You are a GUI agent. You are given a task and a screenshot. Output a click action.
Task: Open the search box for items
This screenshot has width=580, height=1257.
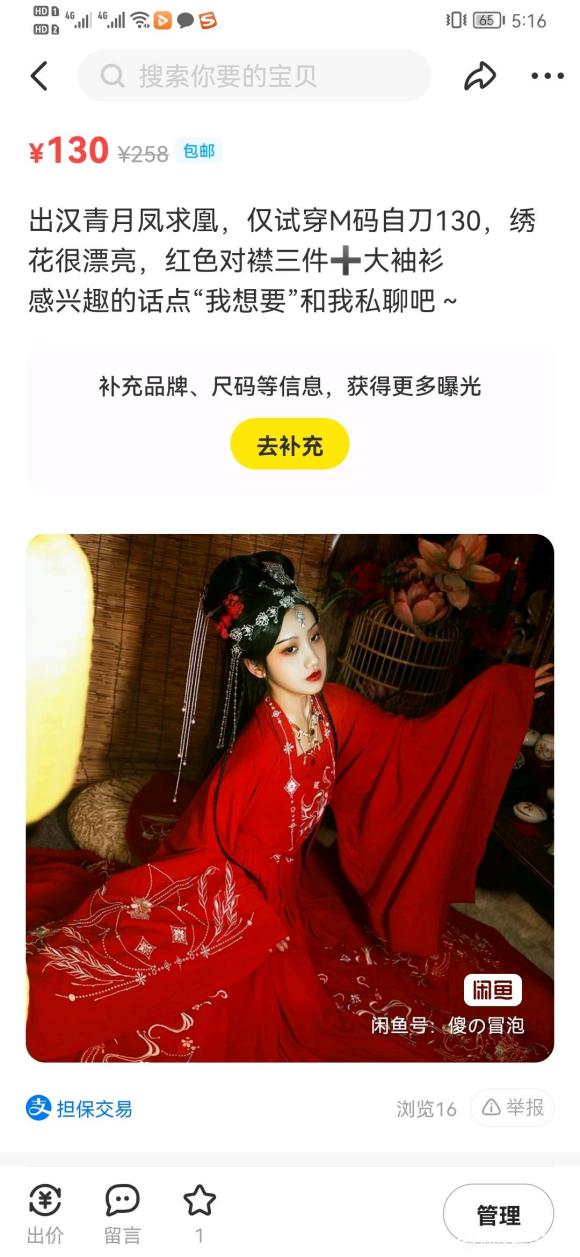tap(254, 76)
